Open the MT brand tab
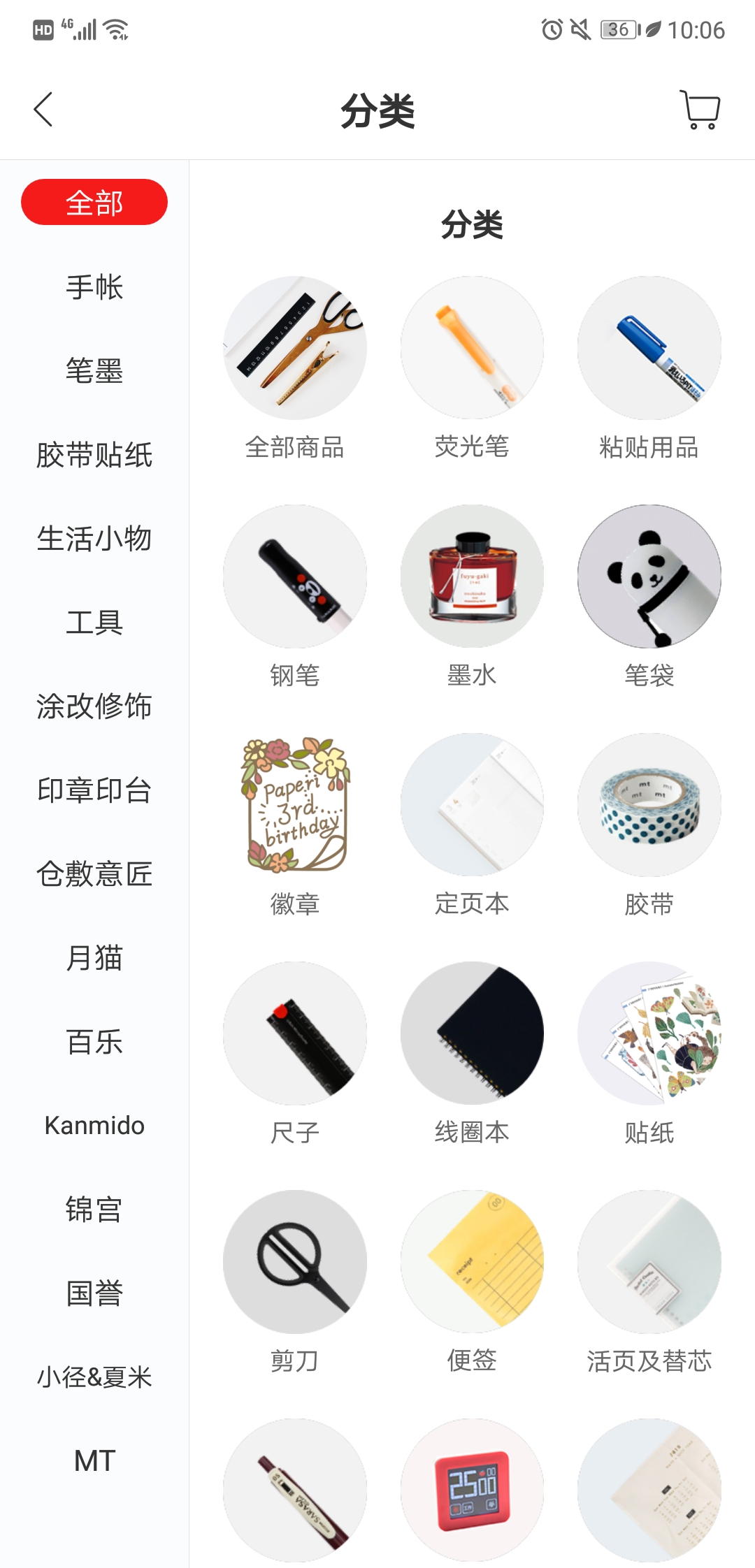Viewport: 755px width, 1568px height. point(94,1461)
